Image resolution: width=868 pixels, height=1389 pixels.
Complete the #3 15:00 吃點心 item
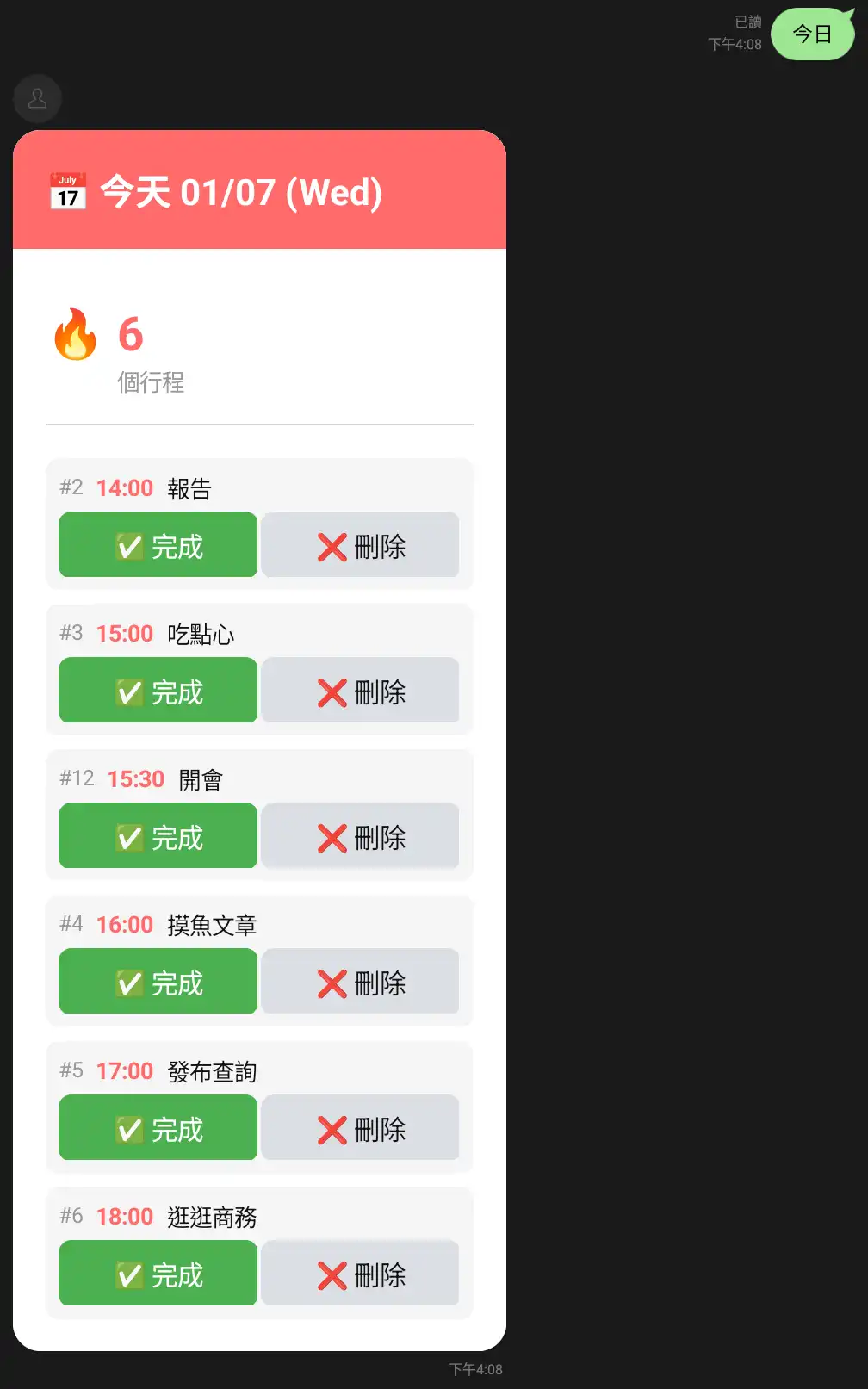158,690
